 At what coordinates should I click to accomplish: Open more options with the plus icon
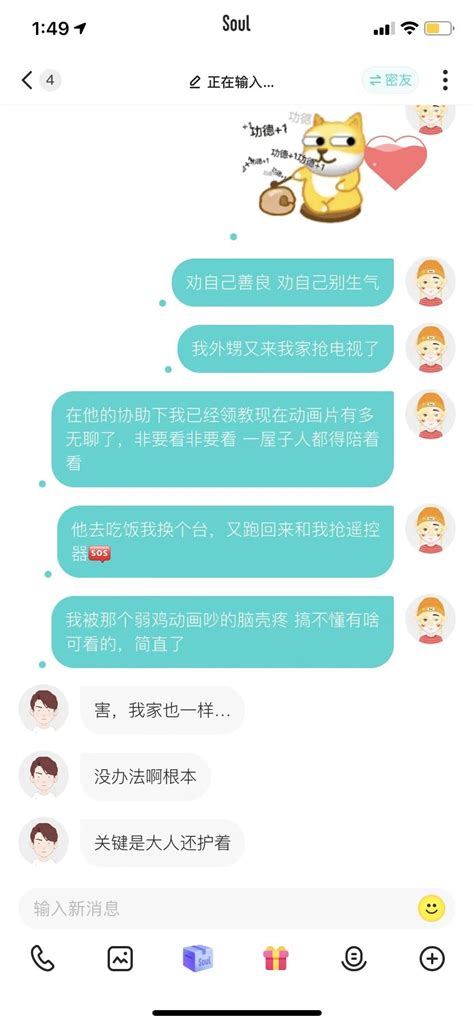(x=432, y=959)
